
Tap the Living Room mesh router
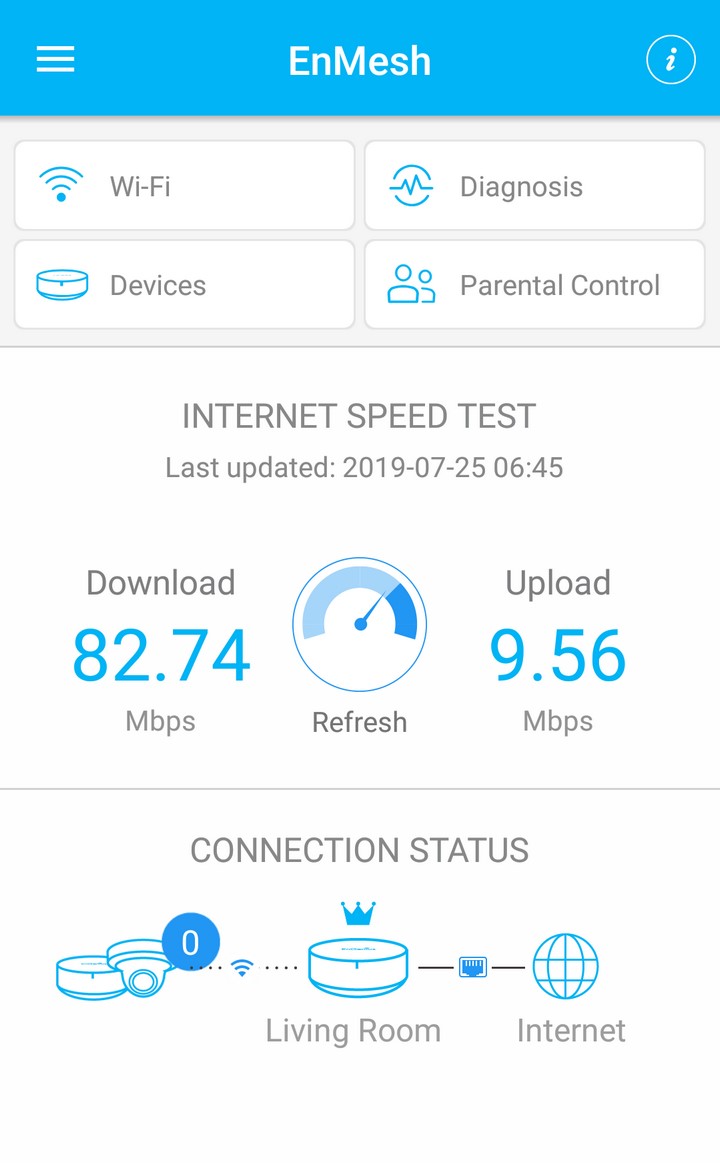tap(358, 966)
